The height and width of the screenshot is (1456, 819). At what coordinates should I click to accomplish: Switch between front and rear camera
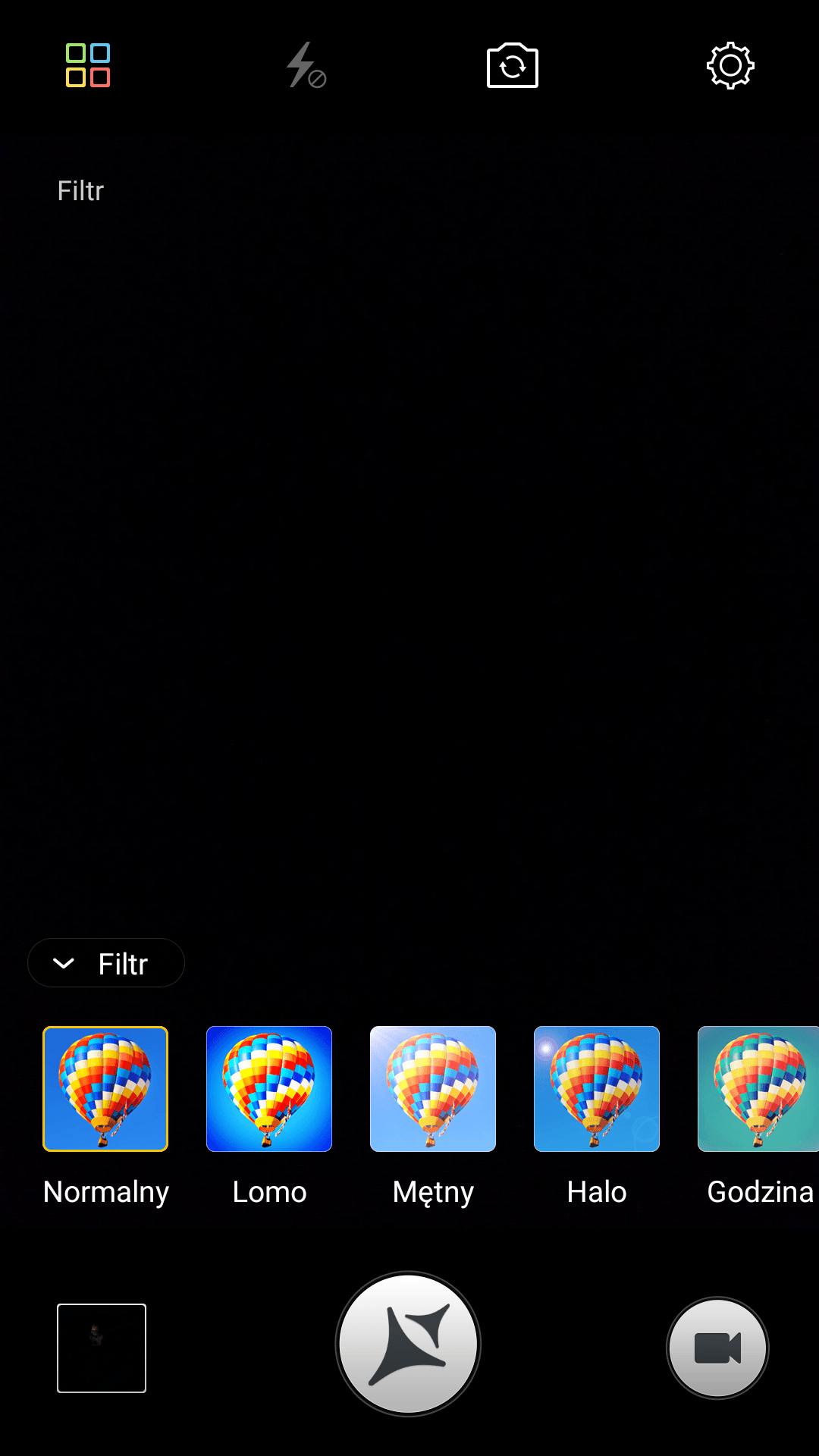click(x=513, y=66)
